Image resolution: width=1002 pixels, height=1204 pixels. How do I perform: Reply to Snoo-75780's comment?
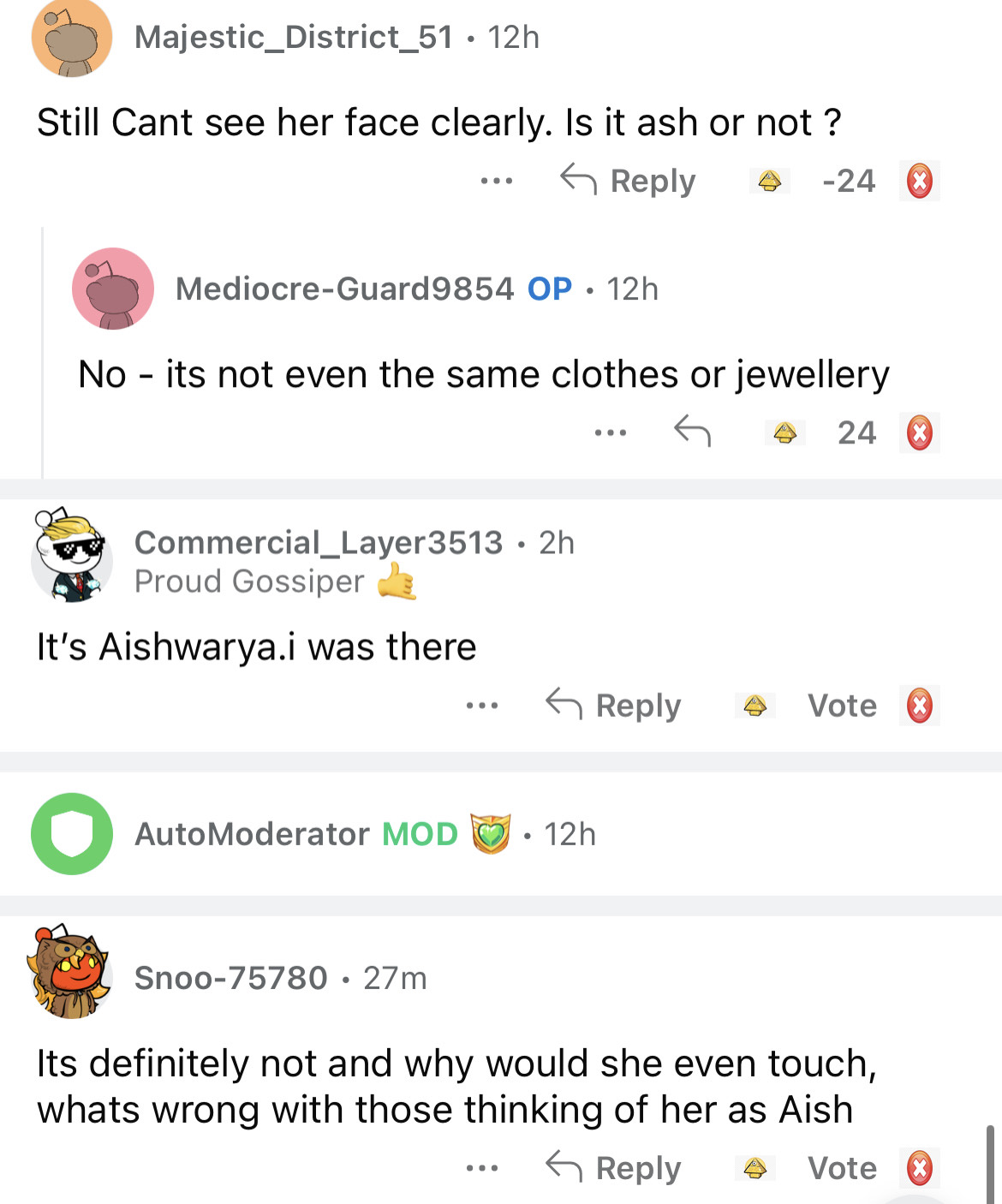pyautogui.click(x=613, y=1167)
